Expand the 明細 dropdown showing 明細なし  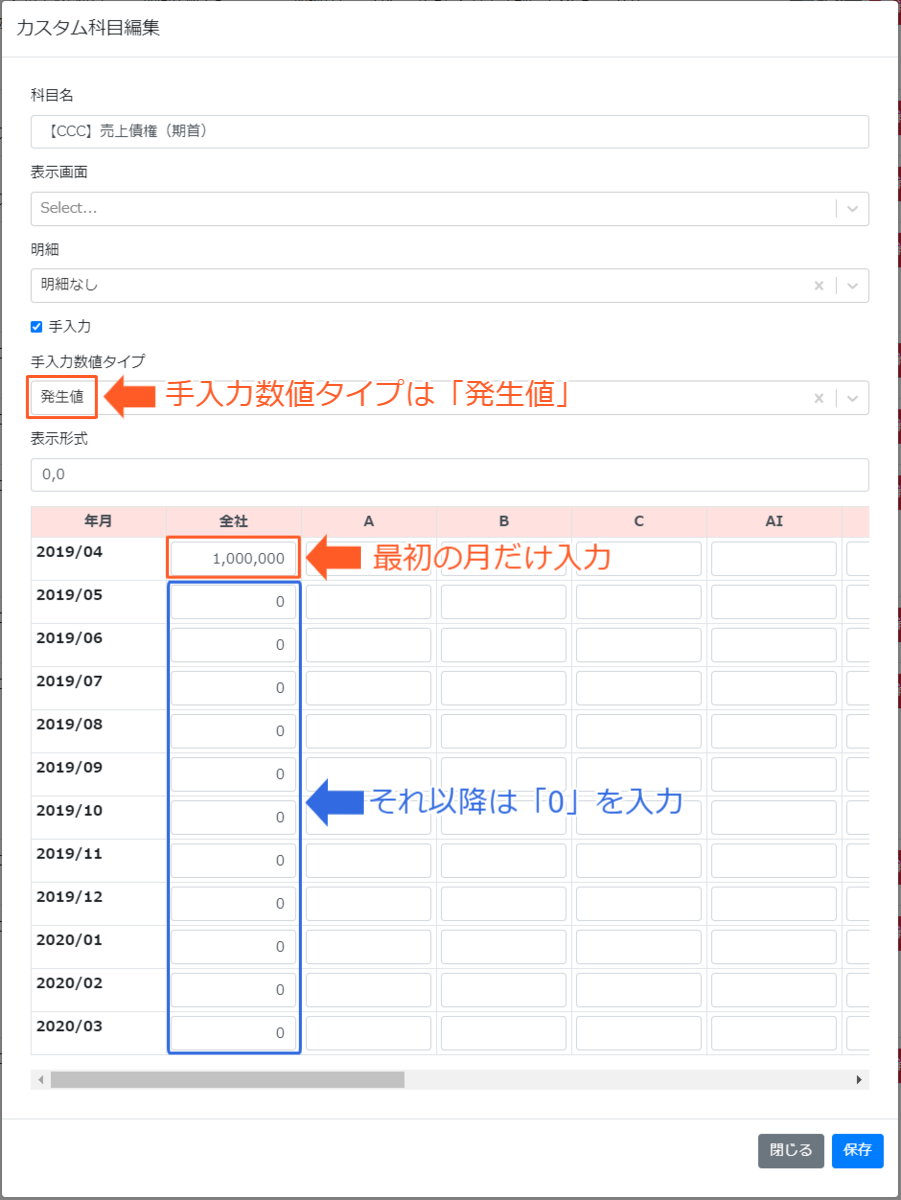(x=852, y=285)
